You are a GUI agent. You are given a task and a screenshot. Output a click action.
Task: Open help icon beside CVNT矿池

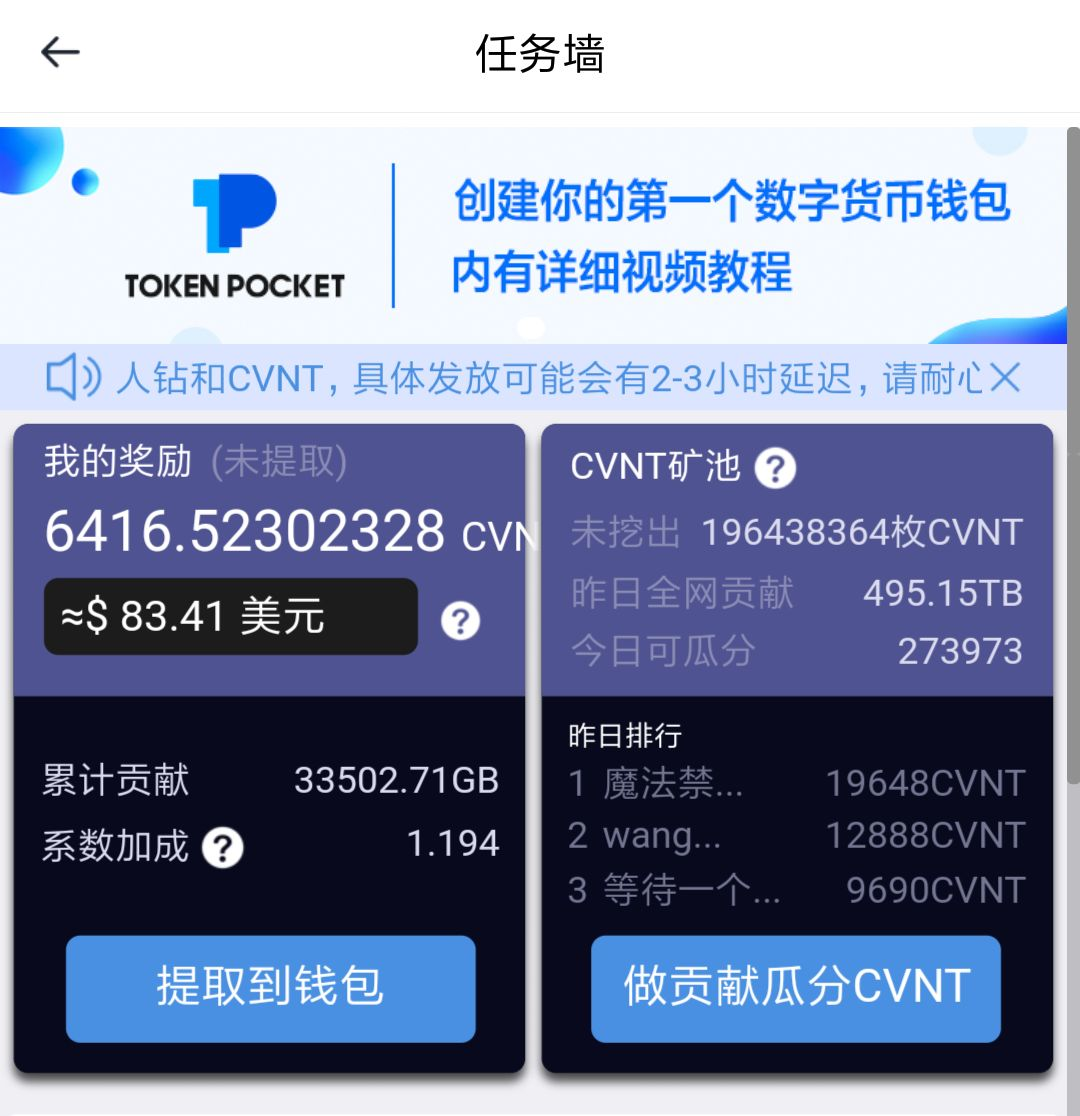click(775, 467)
